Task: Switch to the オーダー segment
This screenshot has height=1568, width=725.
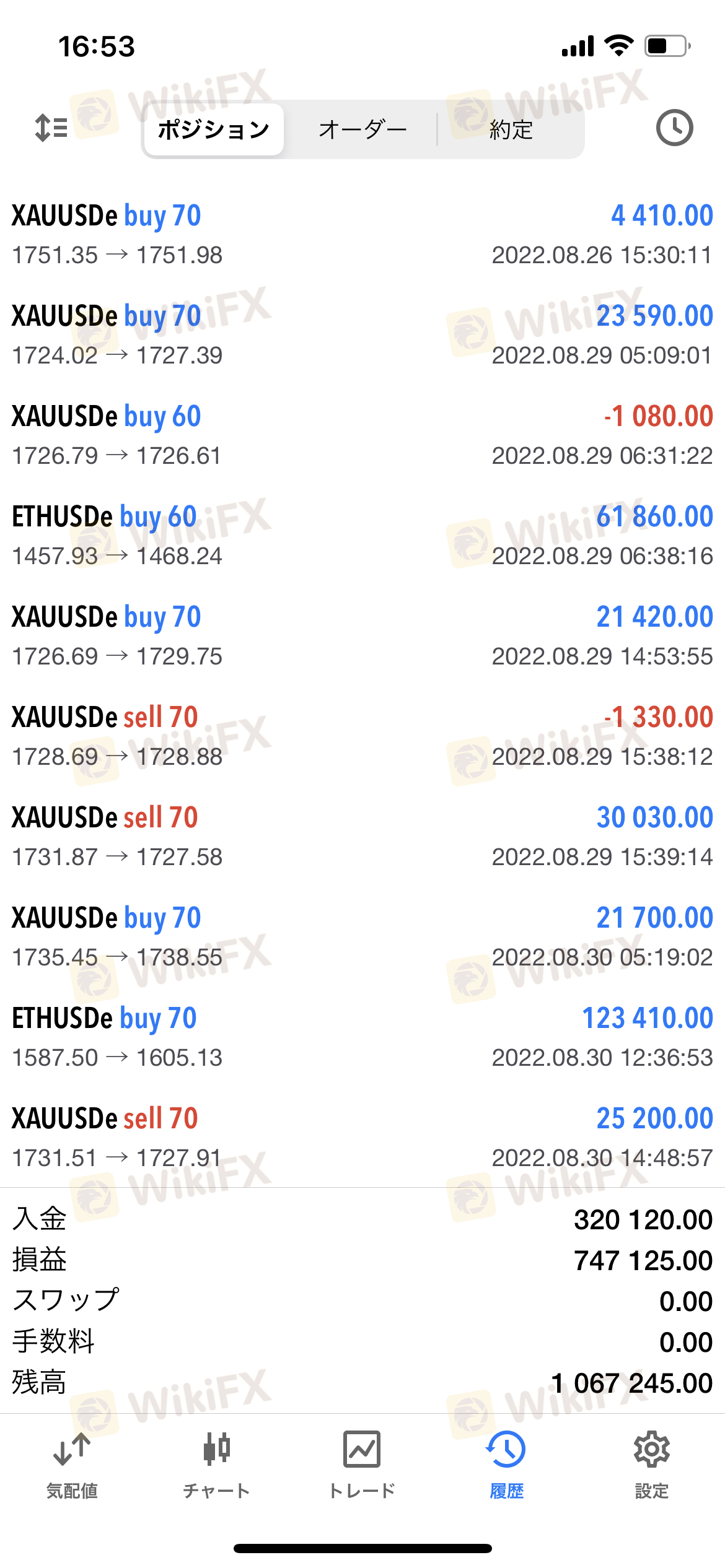Action: (x=362, y=129)
